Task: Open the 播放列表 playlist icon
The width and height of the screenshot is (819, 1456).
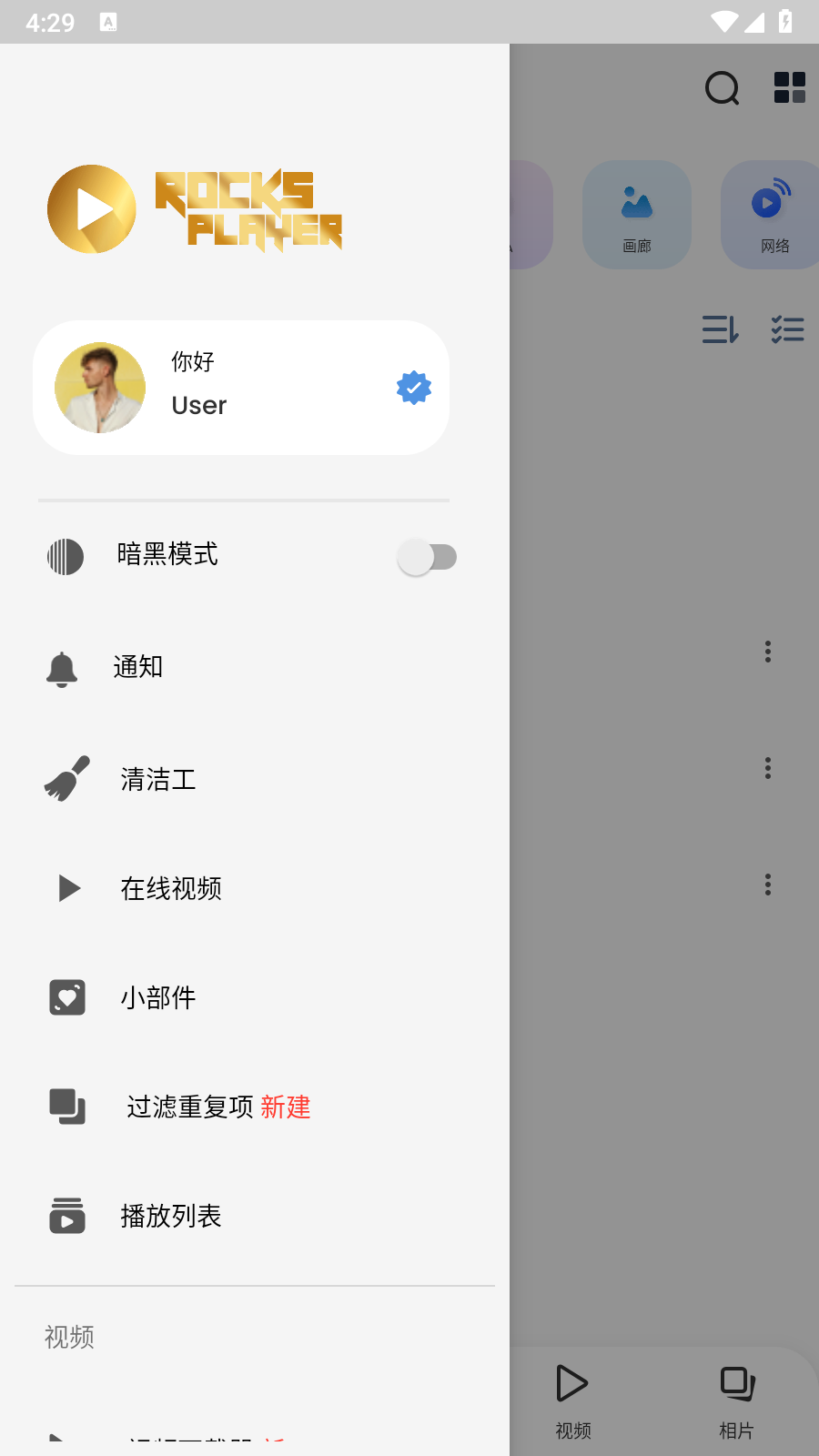Action: [x=66, y=1216]
